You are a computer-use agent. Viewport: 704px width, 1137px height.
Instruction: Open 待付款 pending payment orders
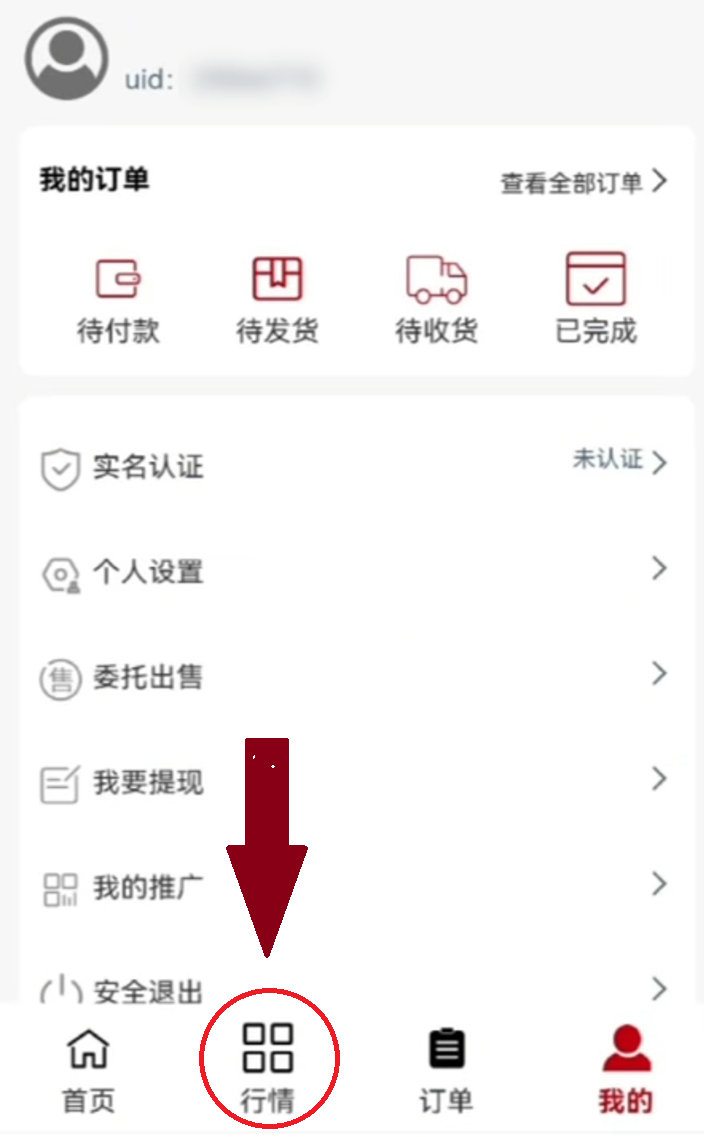118,299
